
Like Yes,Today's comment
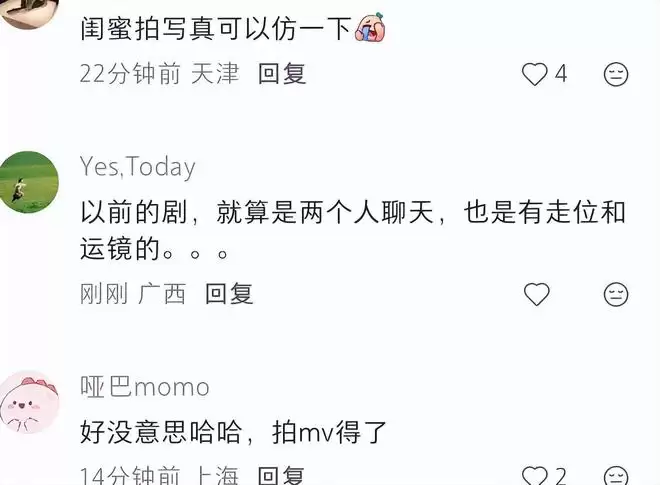click(537, 294)
